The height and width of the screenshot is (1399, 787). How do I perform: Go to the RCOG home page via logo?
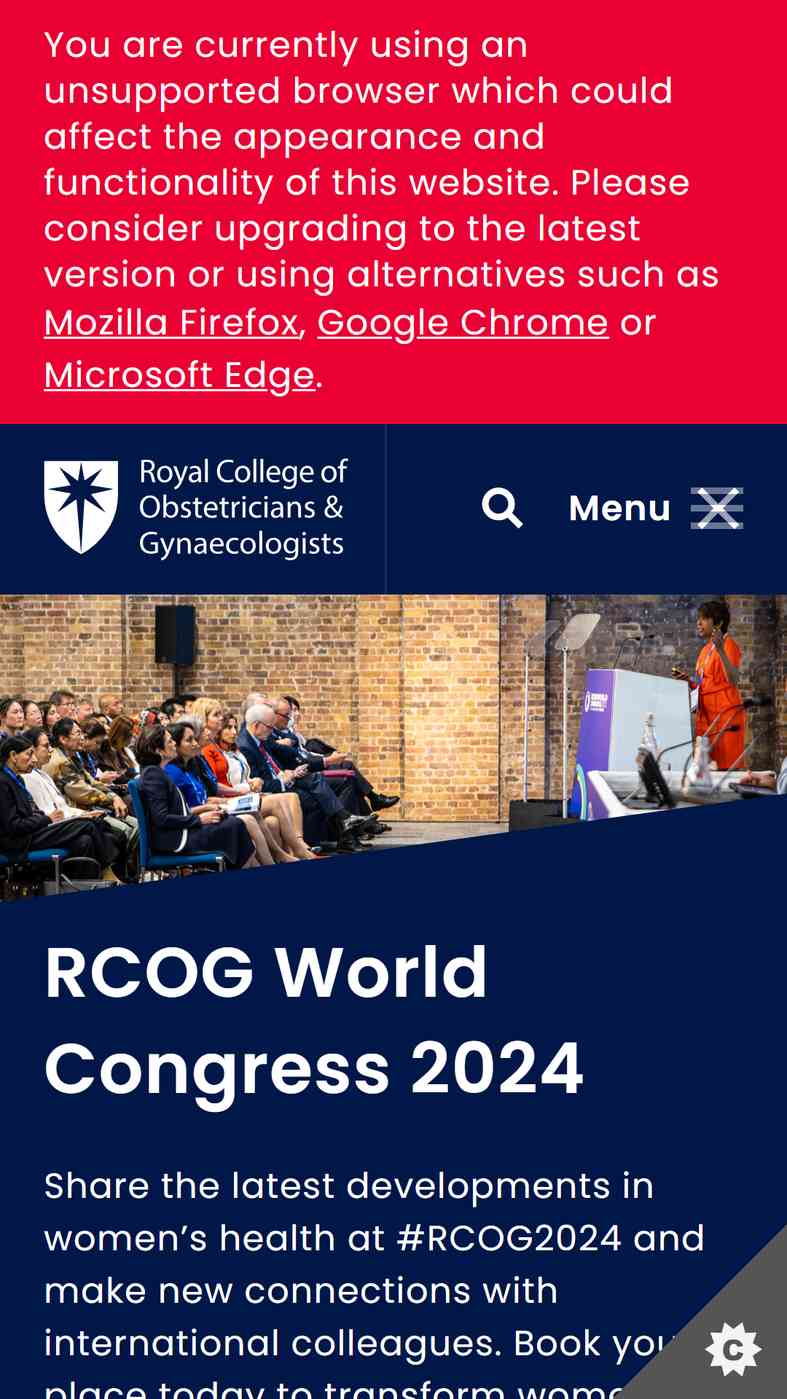(x=196, y=508)
